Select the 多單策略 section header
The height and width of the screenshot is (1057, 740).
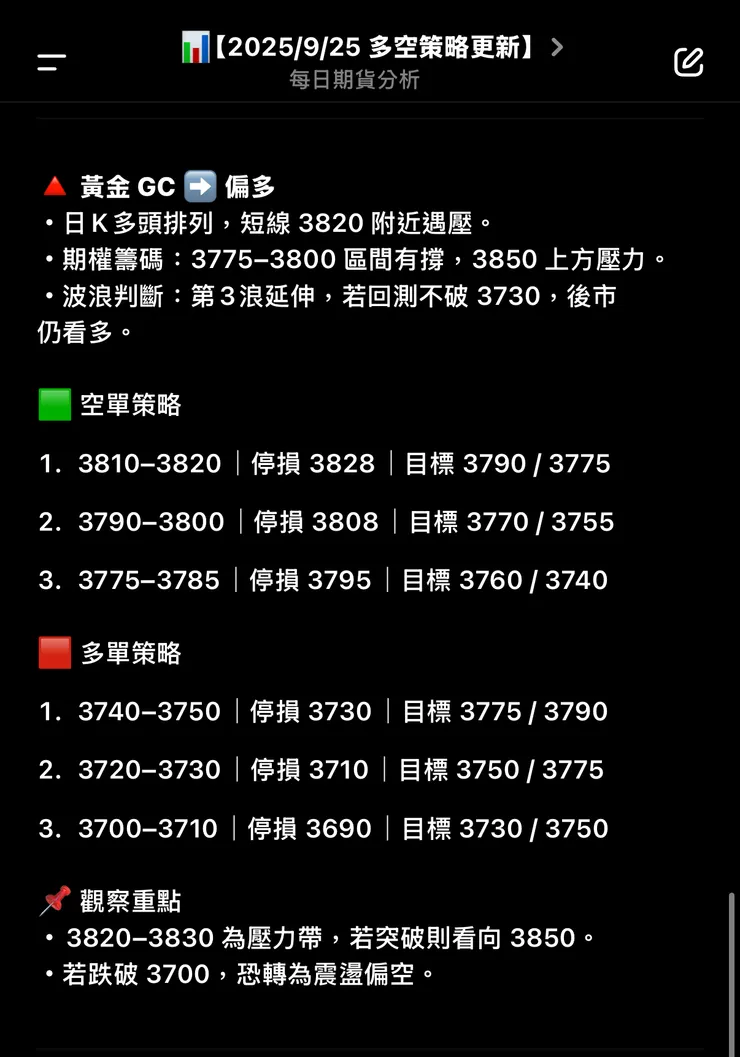(130, 652)
